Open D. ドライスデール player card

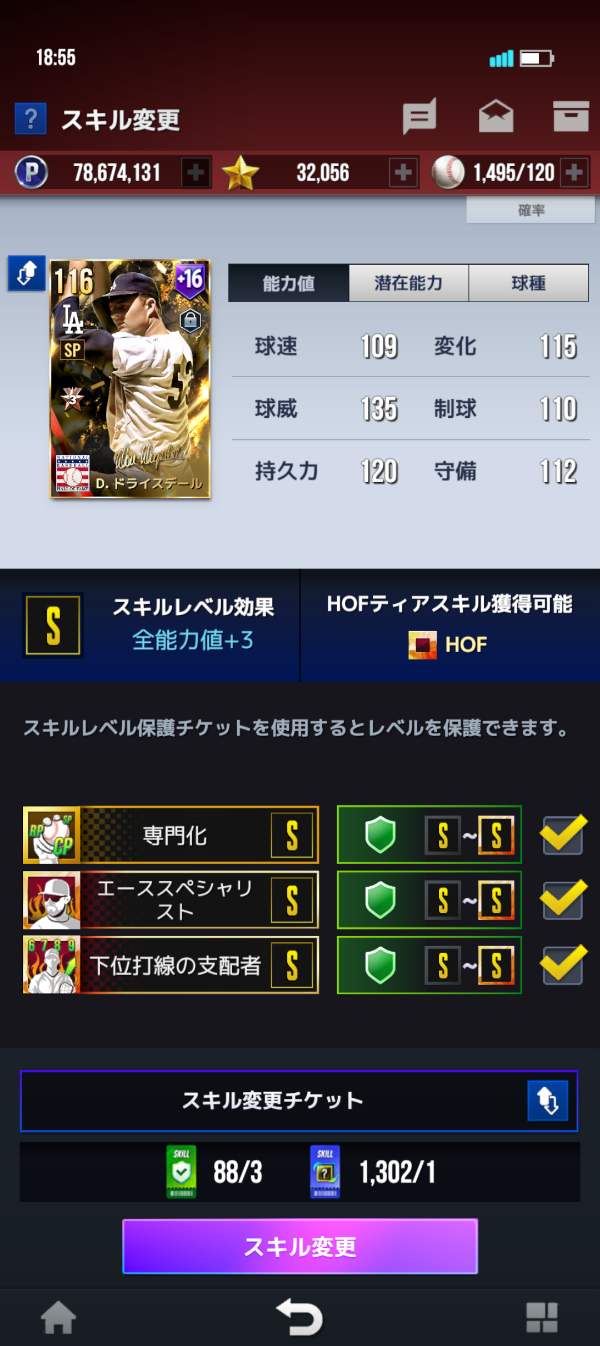coord(130,380)
